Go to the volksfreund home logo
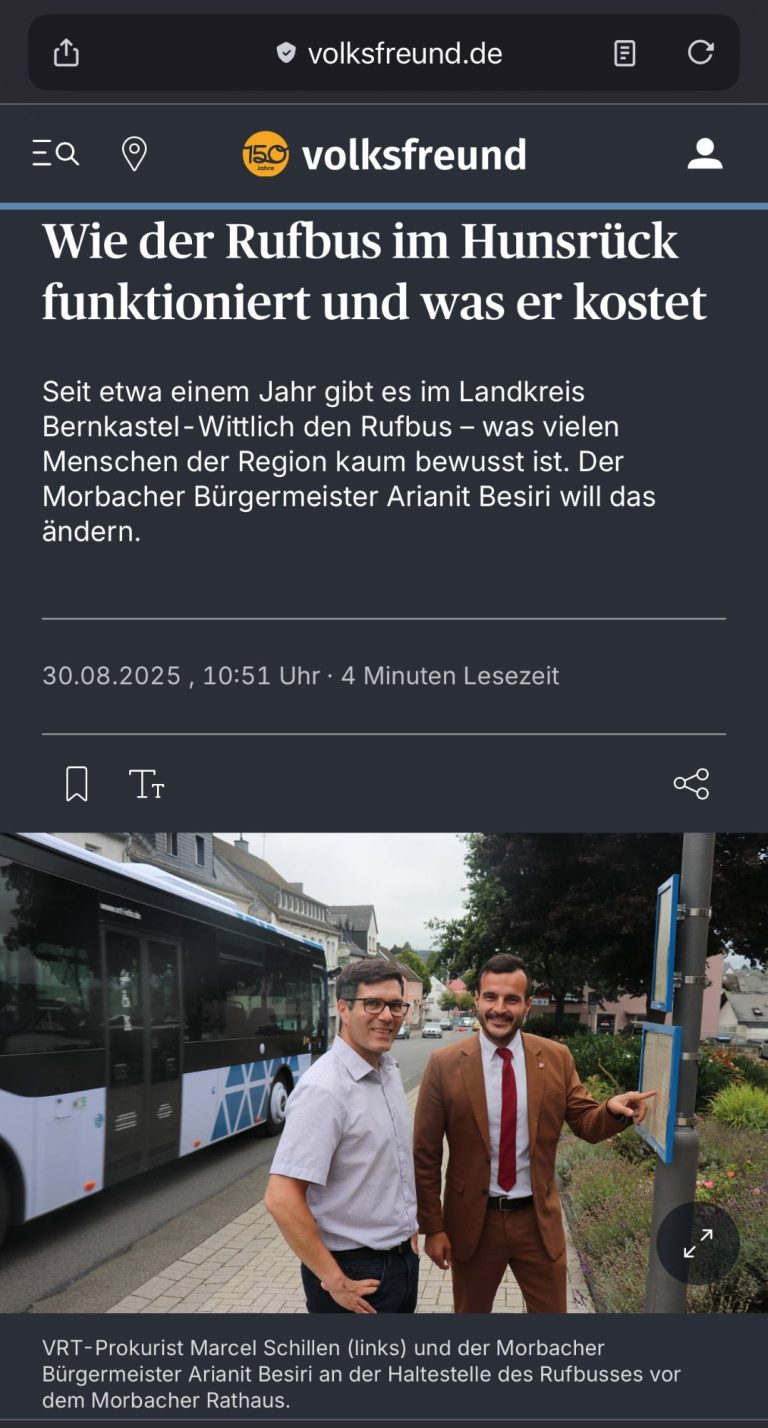768x1428 pixels. [384, 154]
